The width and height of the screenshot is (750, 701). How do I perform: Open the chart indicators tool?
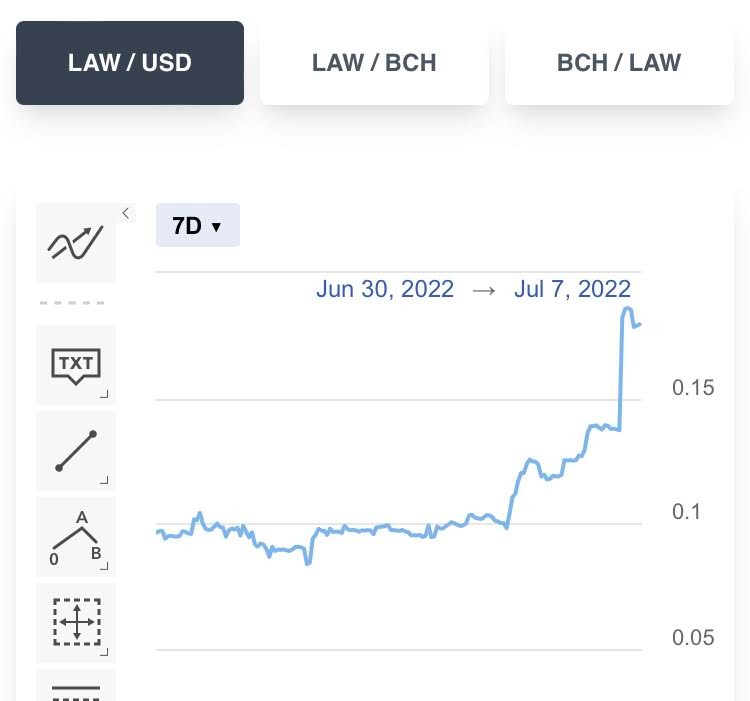click(x=76, y=242)
